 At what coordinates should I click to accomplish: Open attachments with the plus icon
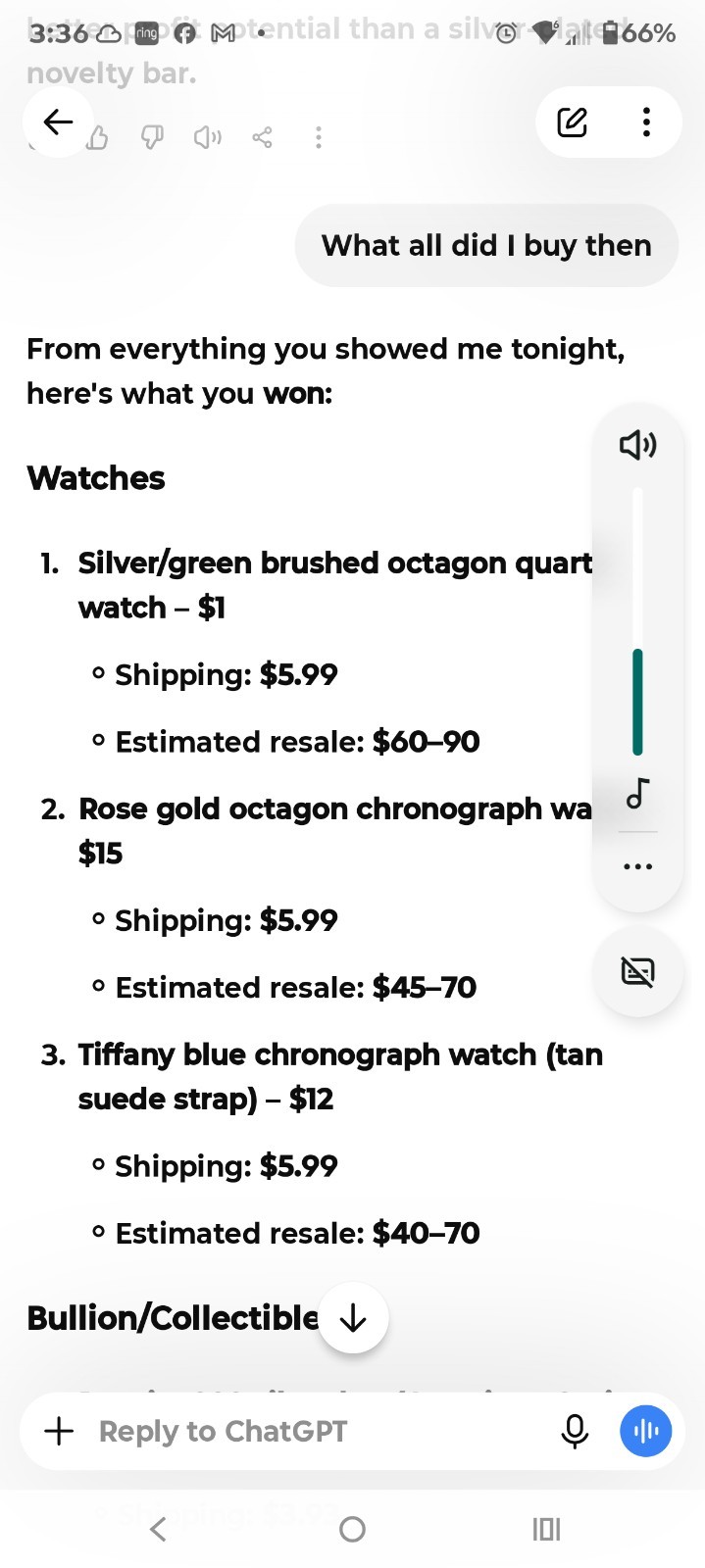click(x=59, y=1431)
